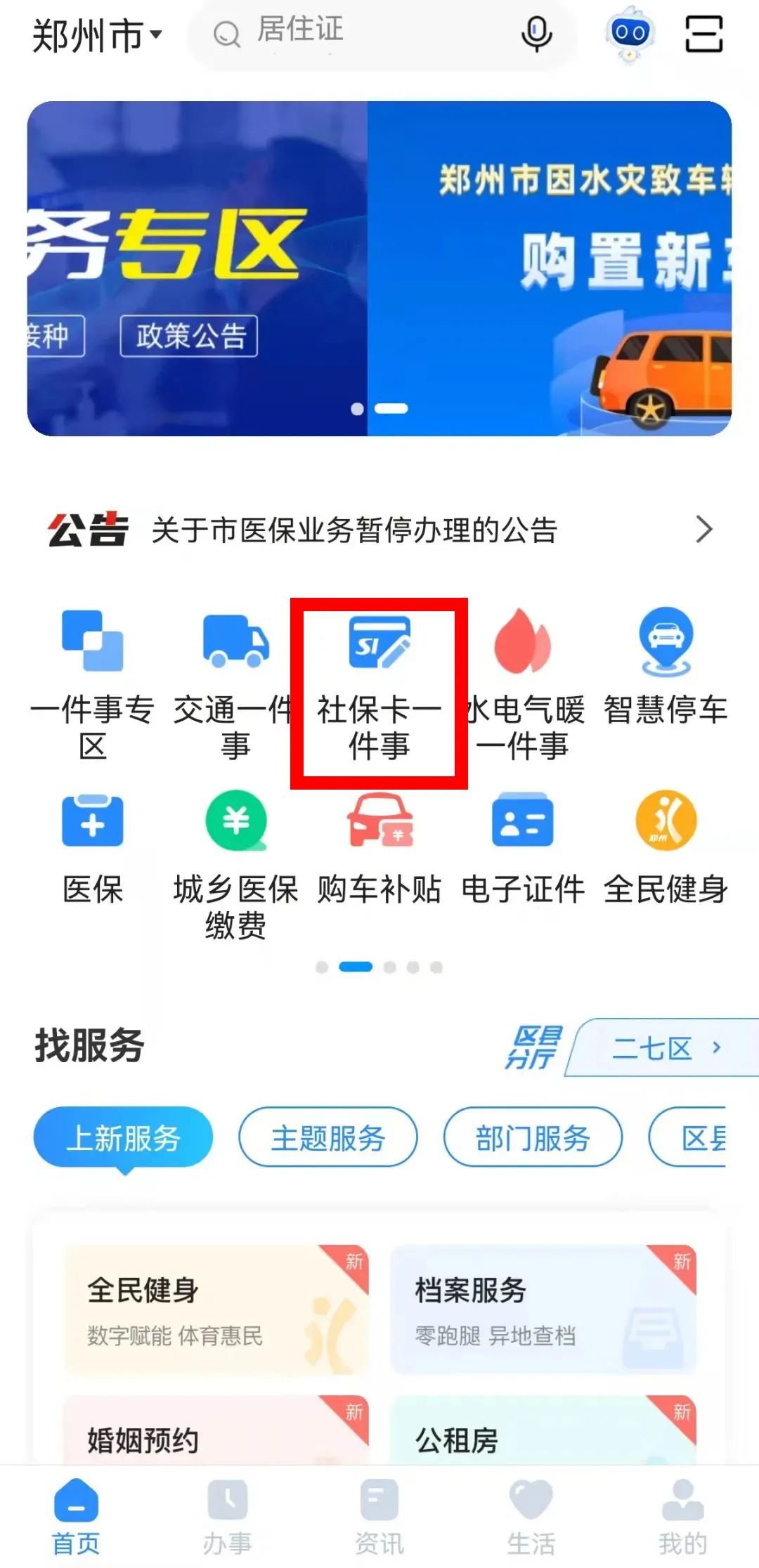The height and width of the screenshot is (1568, 759).
Task: Open the 政策公告 banner button
Action: pos(188,337)
